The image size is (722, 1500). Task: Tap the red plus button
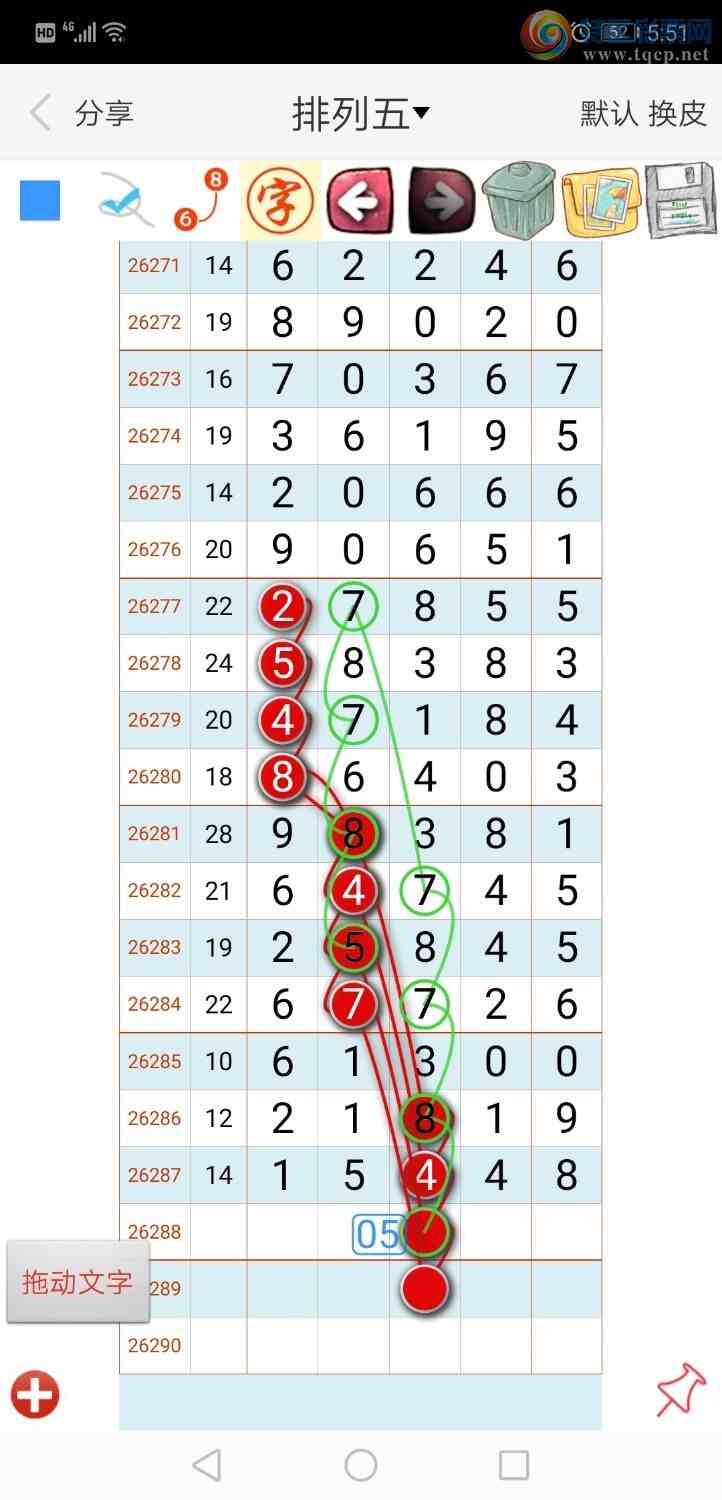[x=36, y=1394]
